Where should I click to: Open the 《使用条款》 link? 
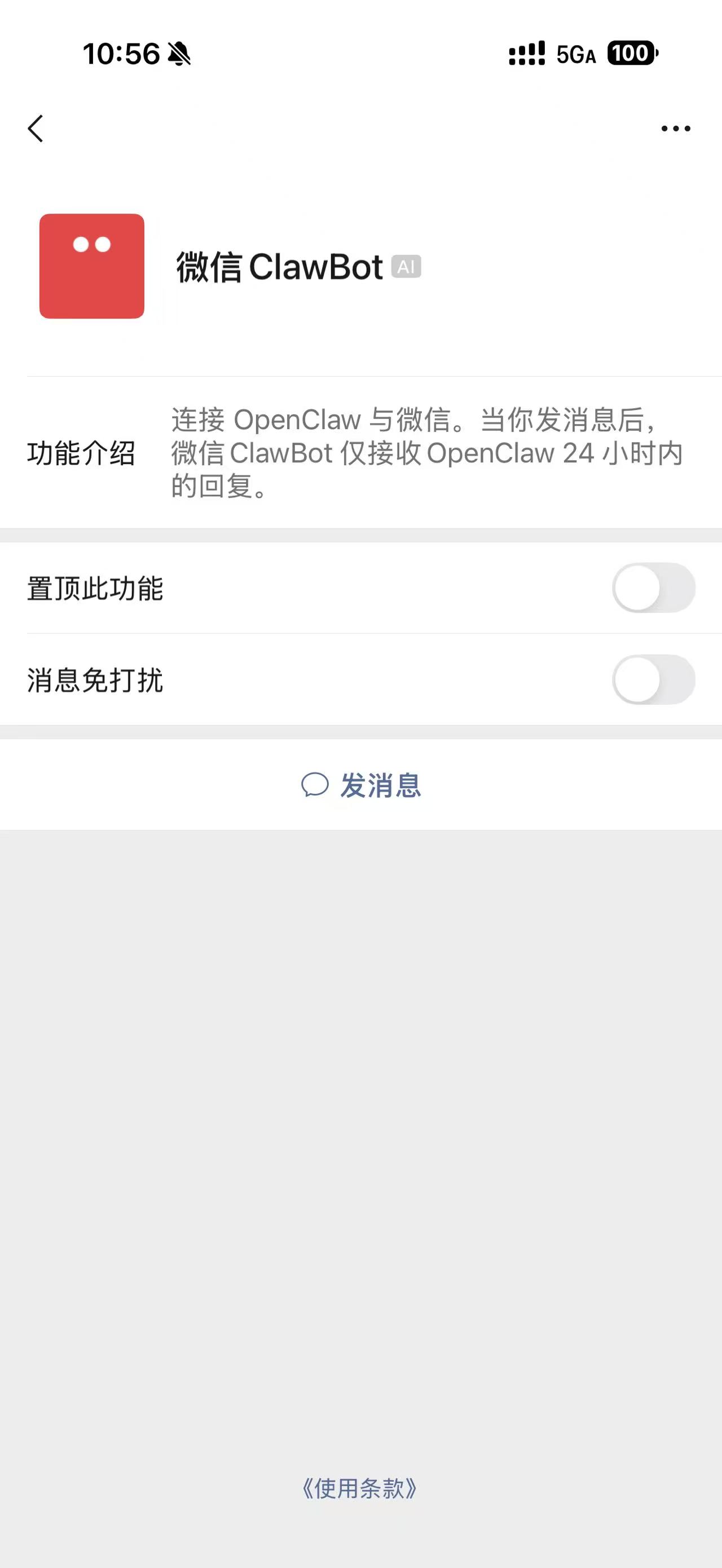coord(360,1489)
